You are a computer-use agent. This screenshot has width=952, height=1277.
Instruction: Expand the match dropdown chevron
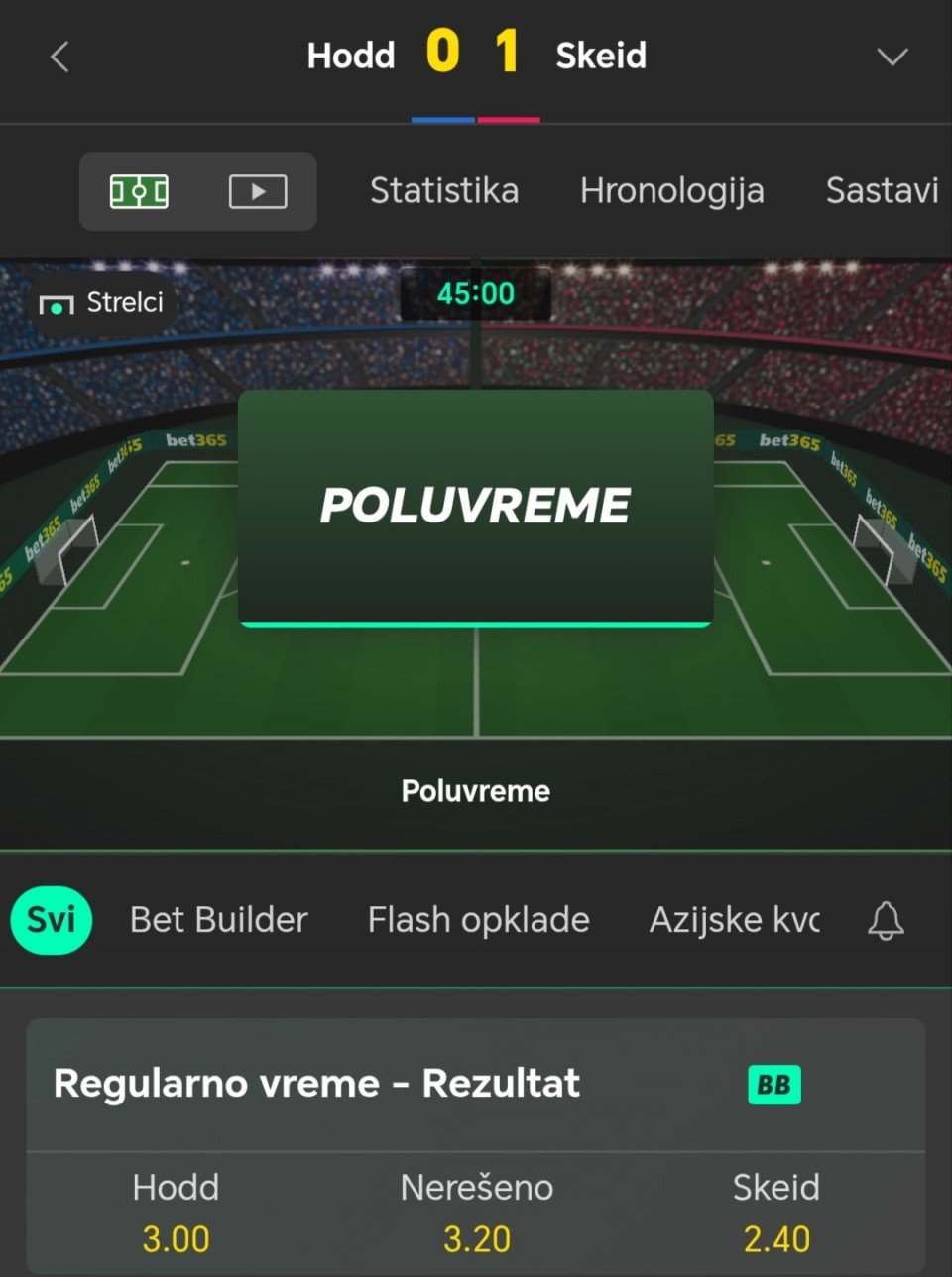click(x=892, y=57)
